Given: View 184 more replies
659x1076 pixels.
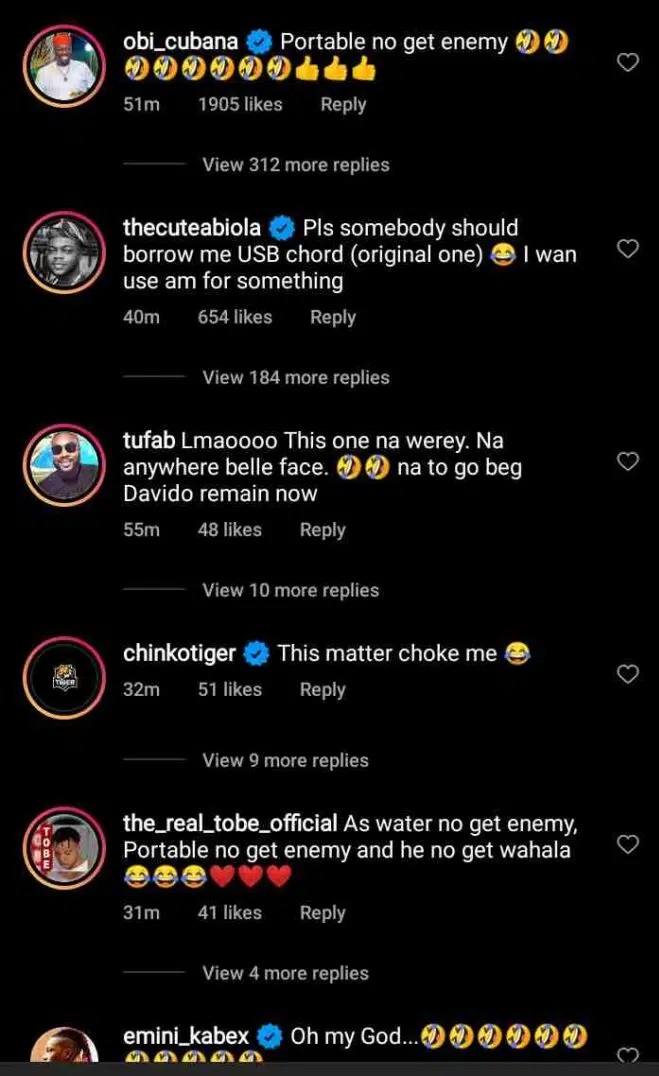Looking at the screenshot, I should [x=295, y=378].
